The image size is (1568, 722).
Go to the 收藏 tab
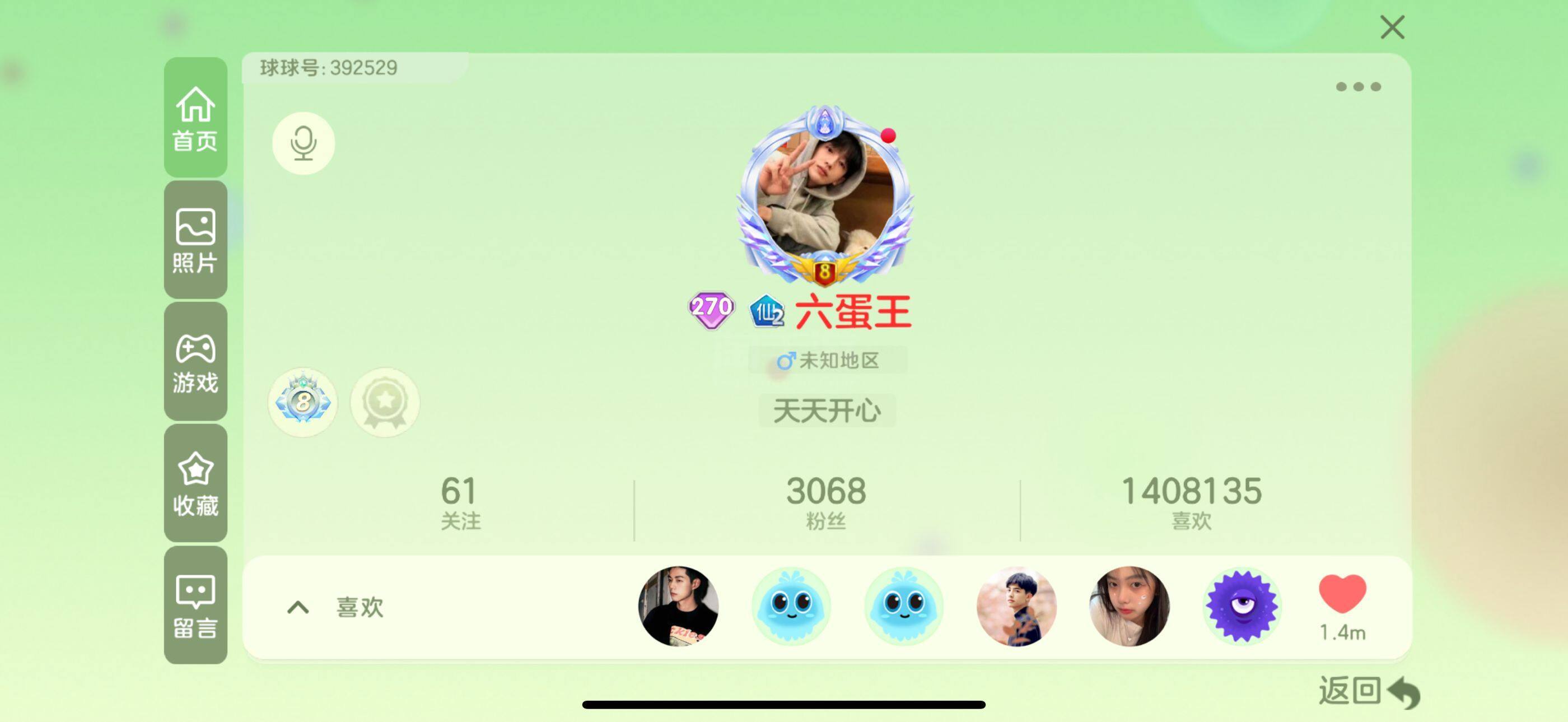(x=195, y=483)
